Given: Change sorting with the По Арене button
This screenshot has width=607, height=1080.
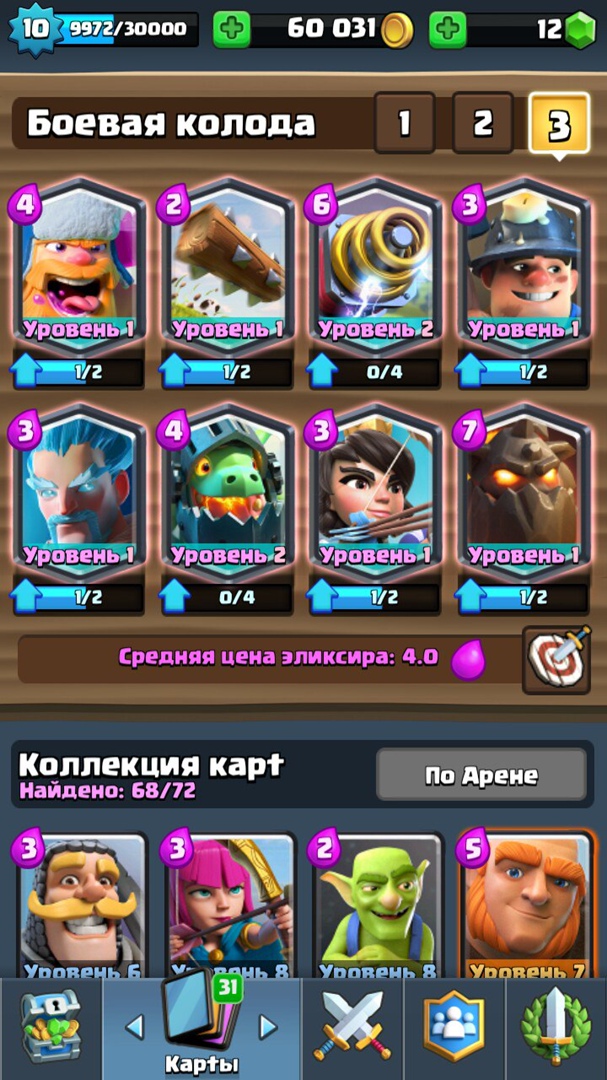Looking at the screenshot, I should (x=481, y=775).
